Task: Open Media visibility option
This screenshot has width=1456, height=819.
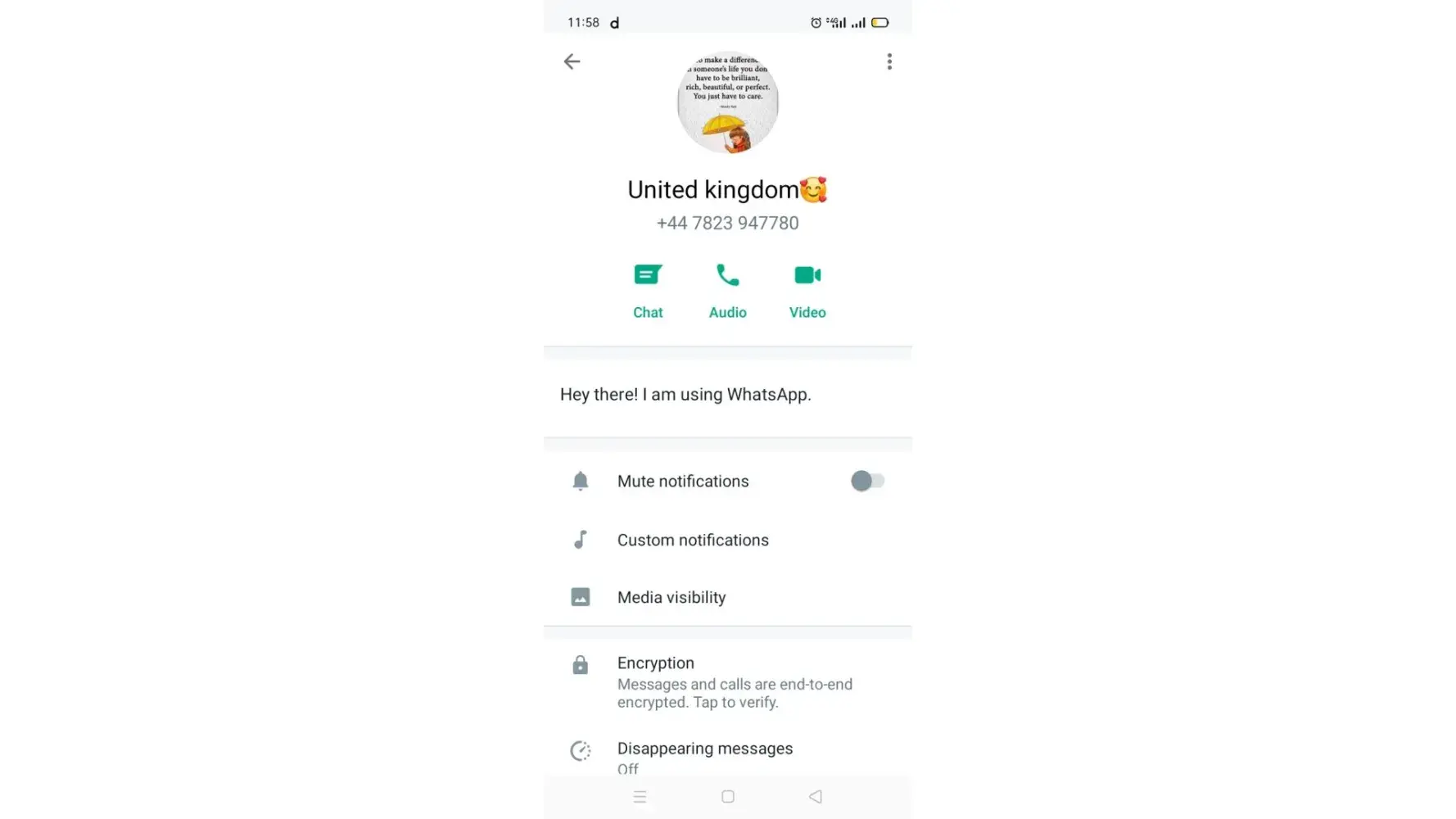Action: [671, 597]
